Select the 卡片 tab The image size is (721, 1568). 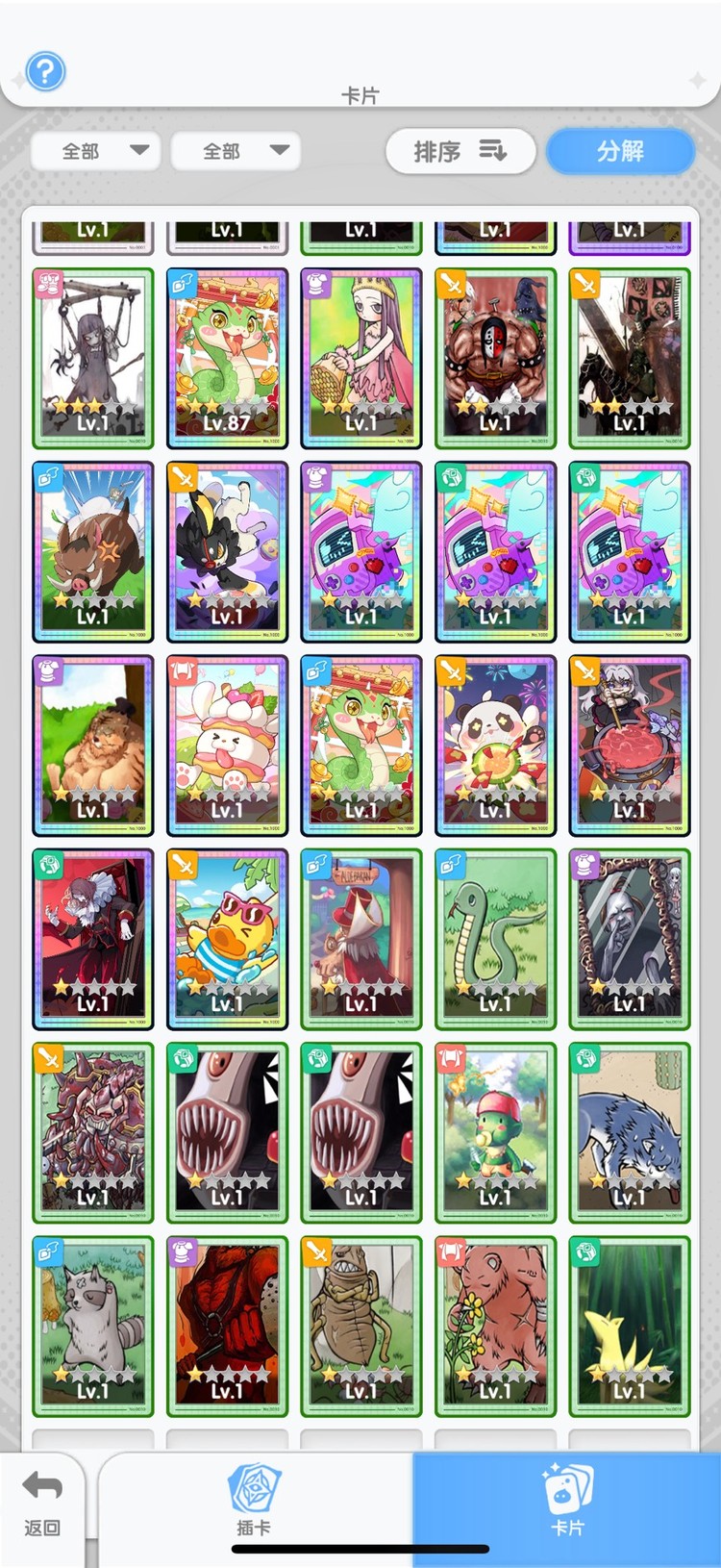567,1502
